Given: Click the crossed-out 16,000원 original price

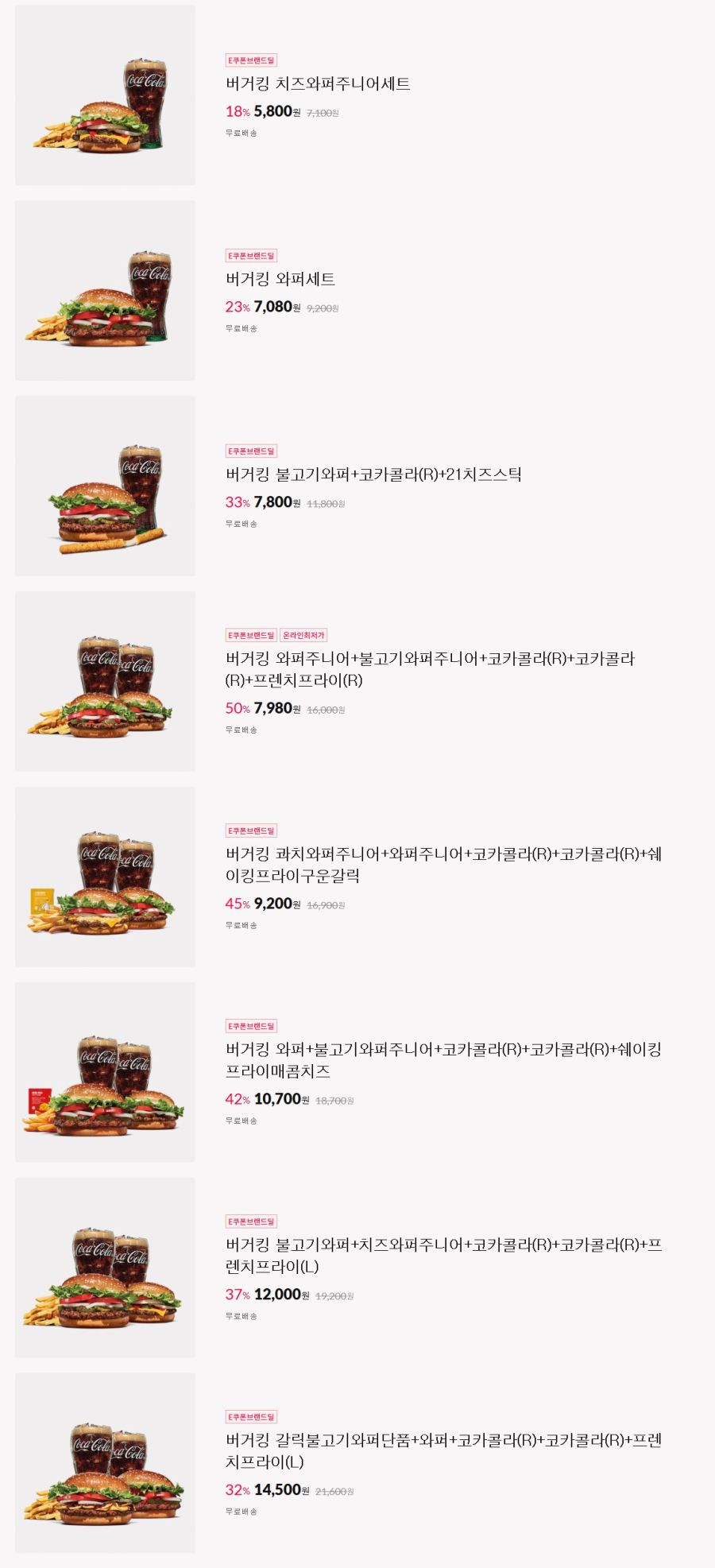Looking at the screenshot, I should pos(327,710).
